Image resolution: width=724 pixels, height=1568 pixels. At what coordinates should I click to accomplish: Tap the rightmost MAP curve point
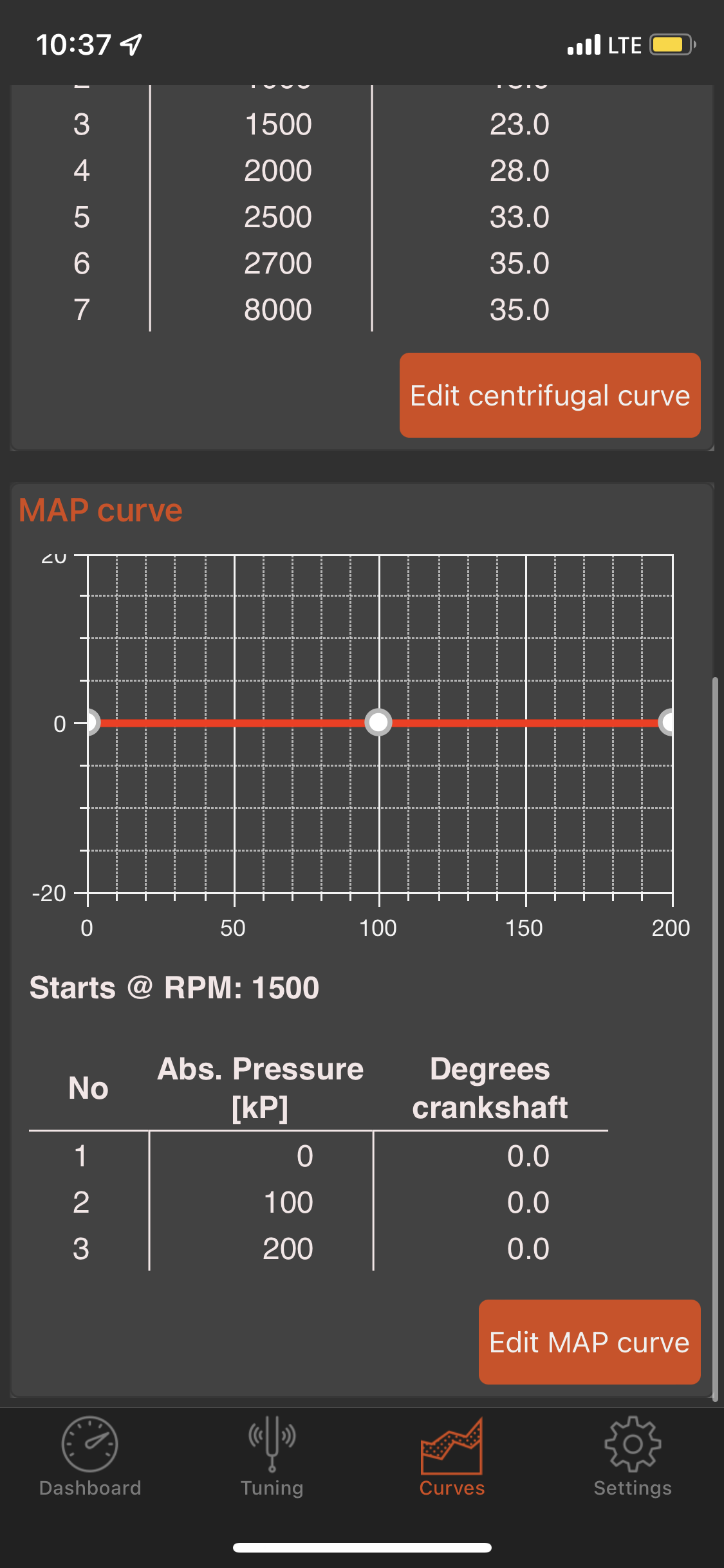click(x=669, y=723)
